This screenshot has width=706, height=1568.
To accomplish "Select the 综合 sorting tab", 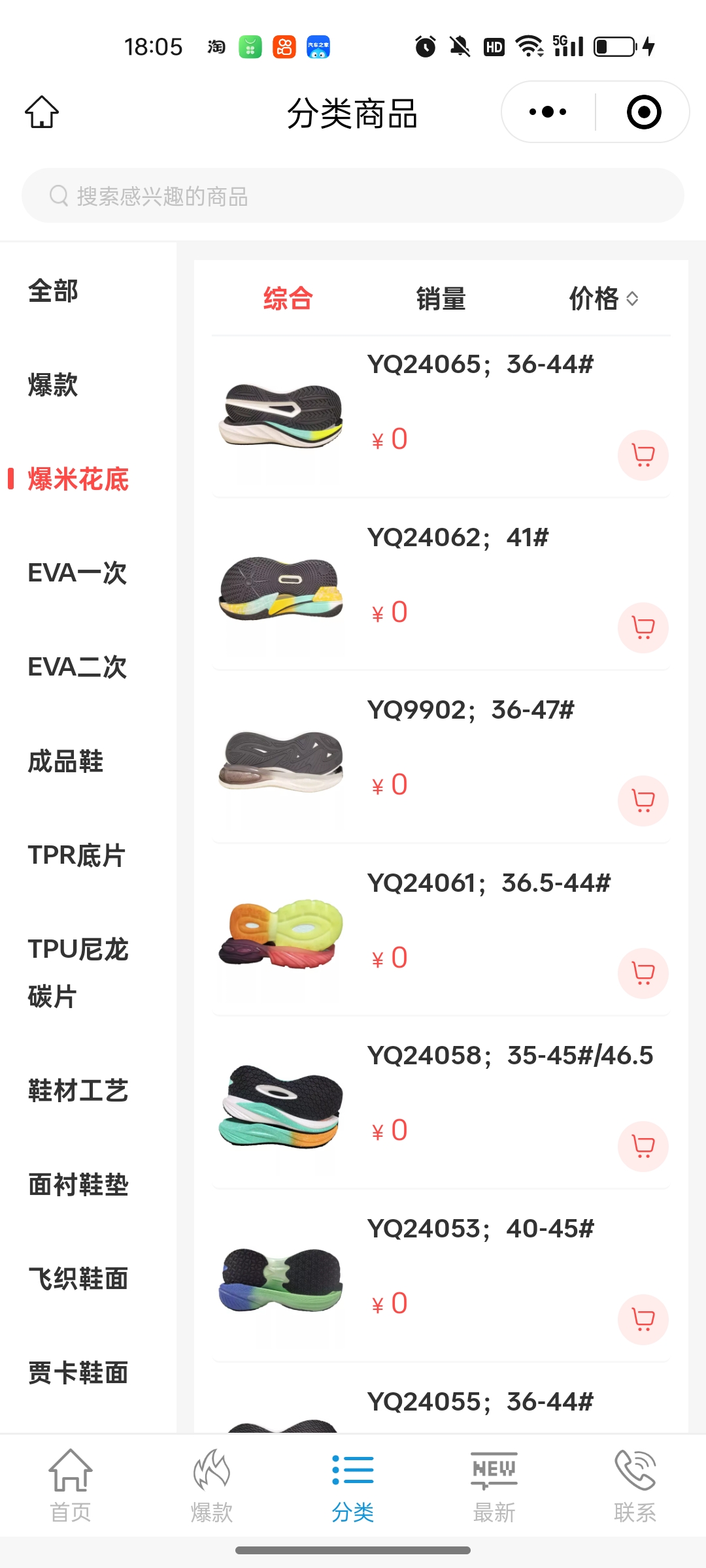I will tap(288, 299).
